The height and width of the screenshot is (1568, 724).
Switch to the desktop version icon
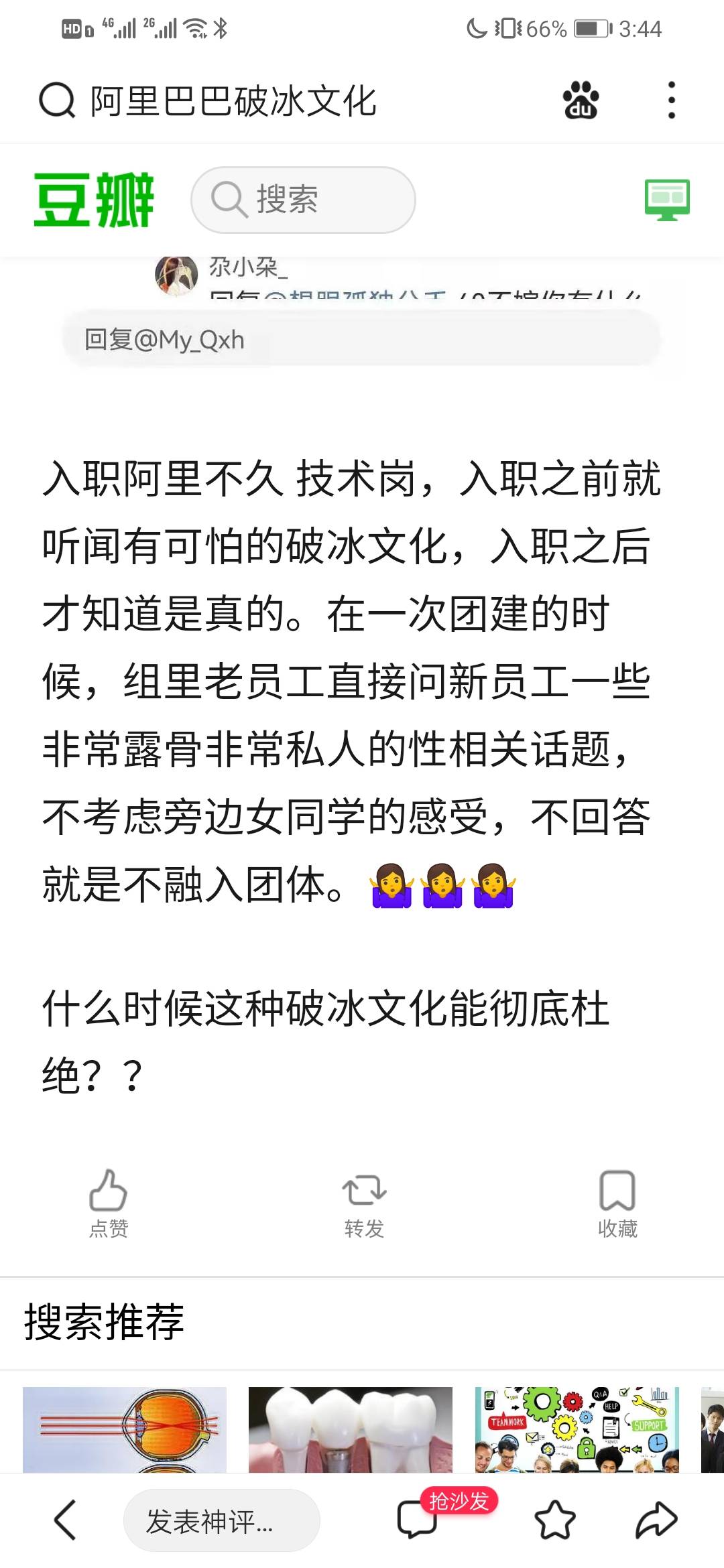(x=667, y=200)
